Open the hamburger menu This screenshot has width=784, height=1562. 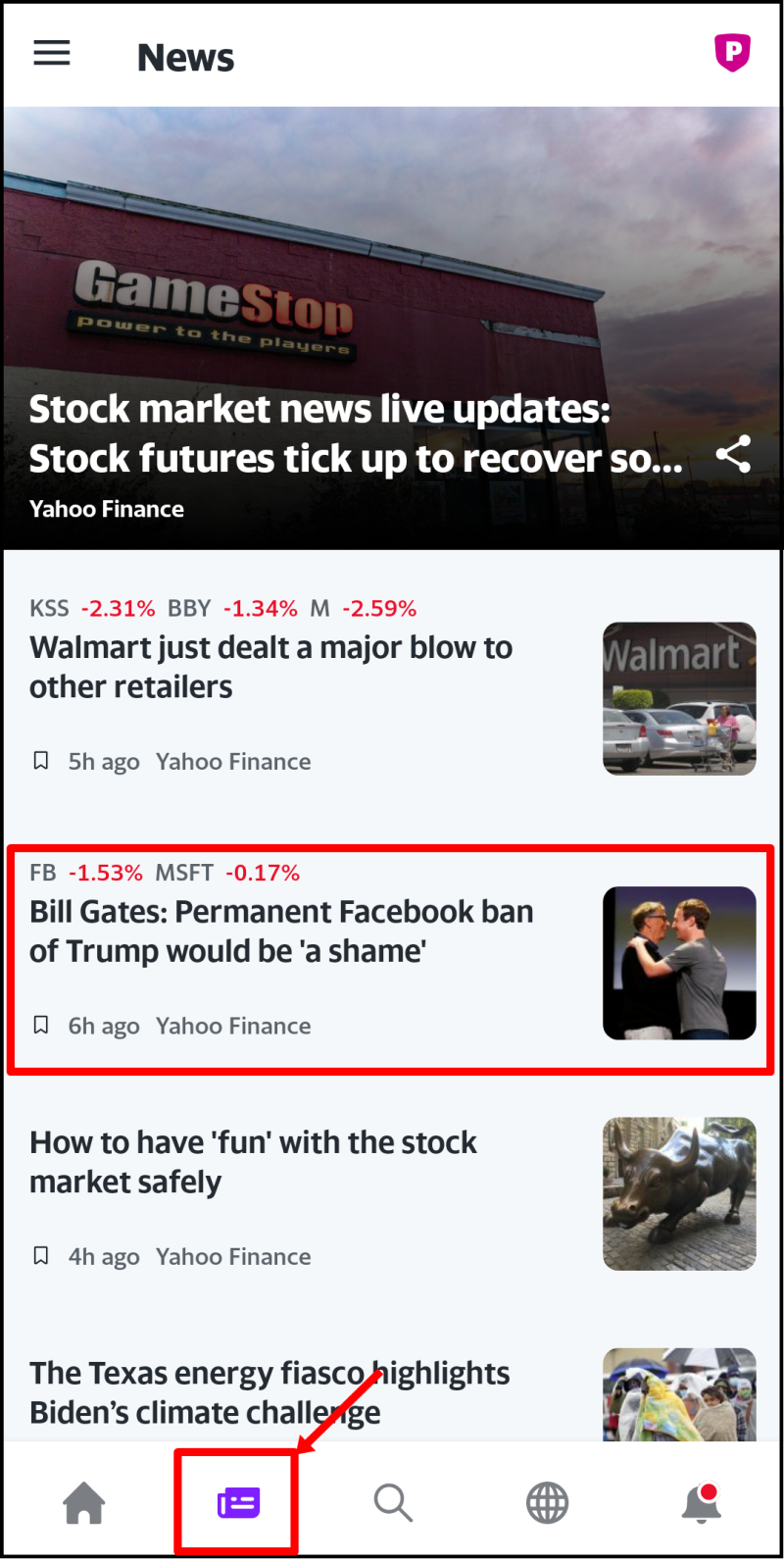point(52,53)
